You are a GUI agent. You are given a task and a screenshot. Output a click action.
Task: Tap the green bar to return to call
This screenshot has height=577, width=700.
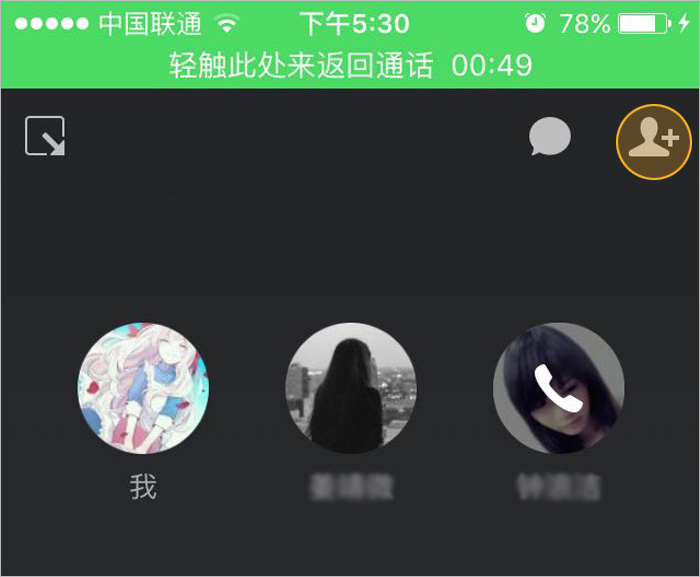click(350, 66)
